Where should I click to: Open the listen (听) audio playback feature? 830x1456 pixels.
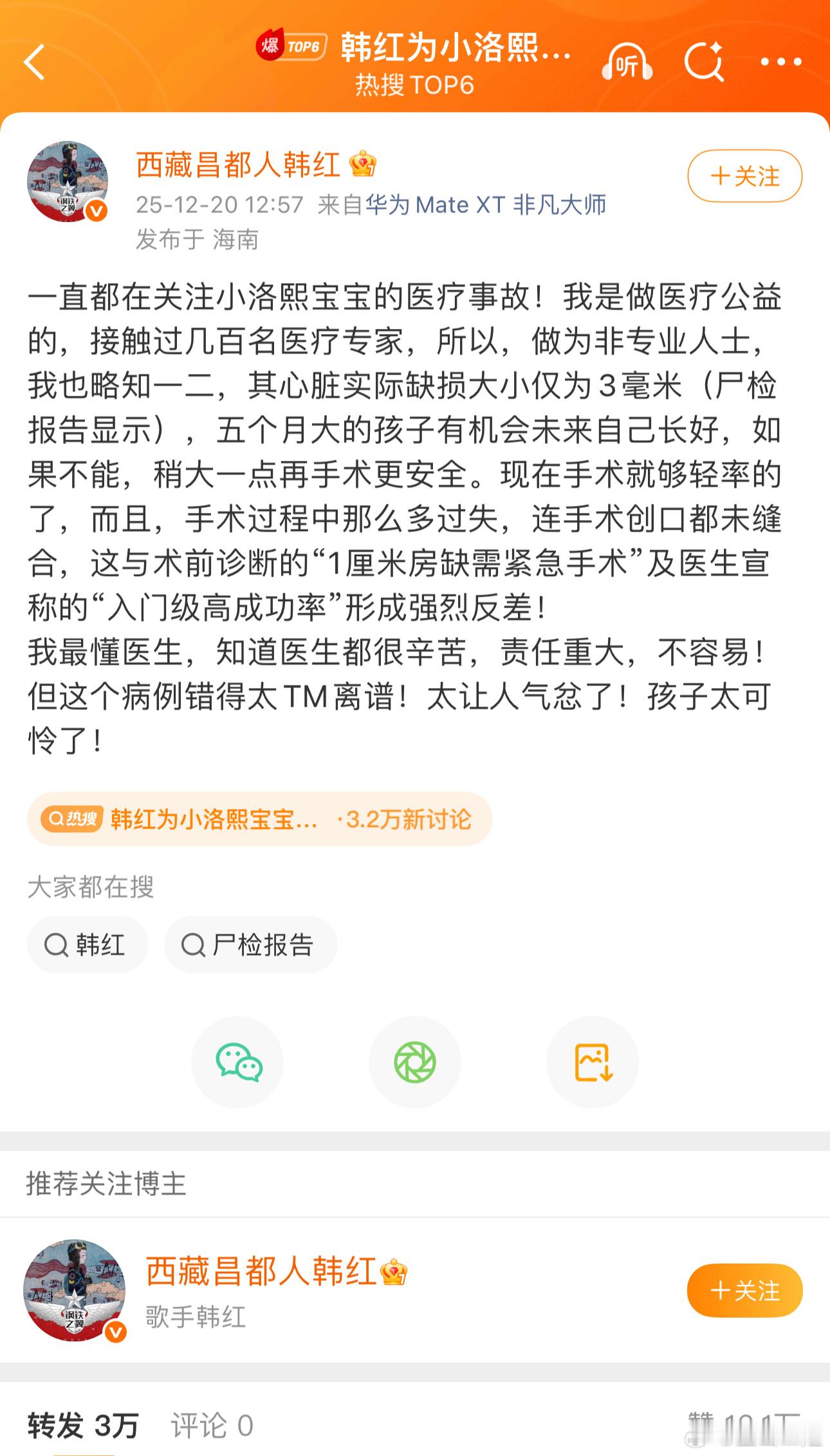(627, 61)
